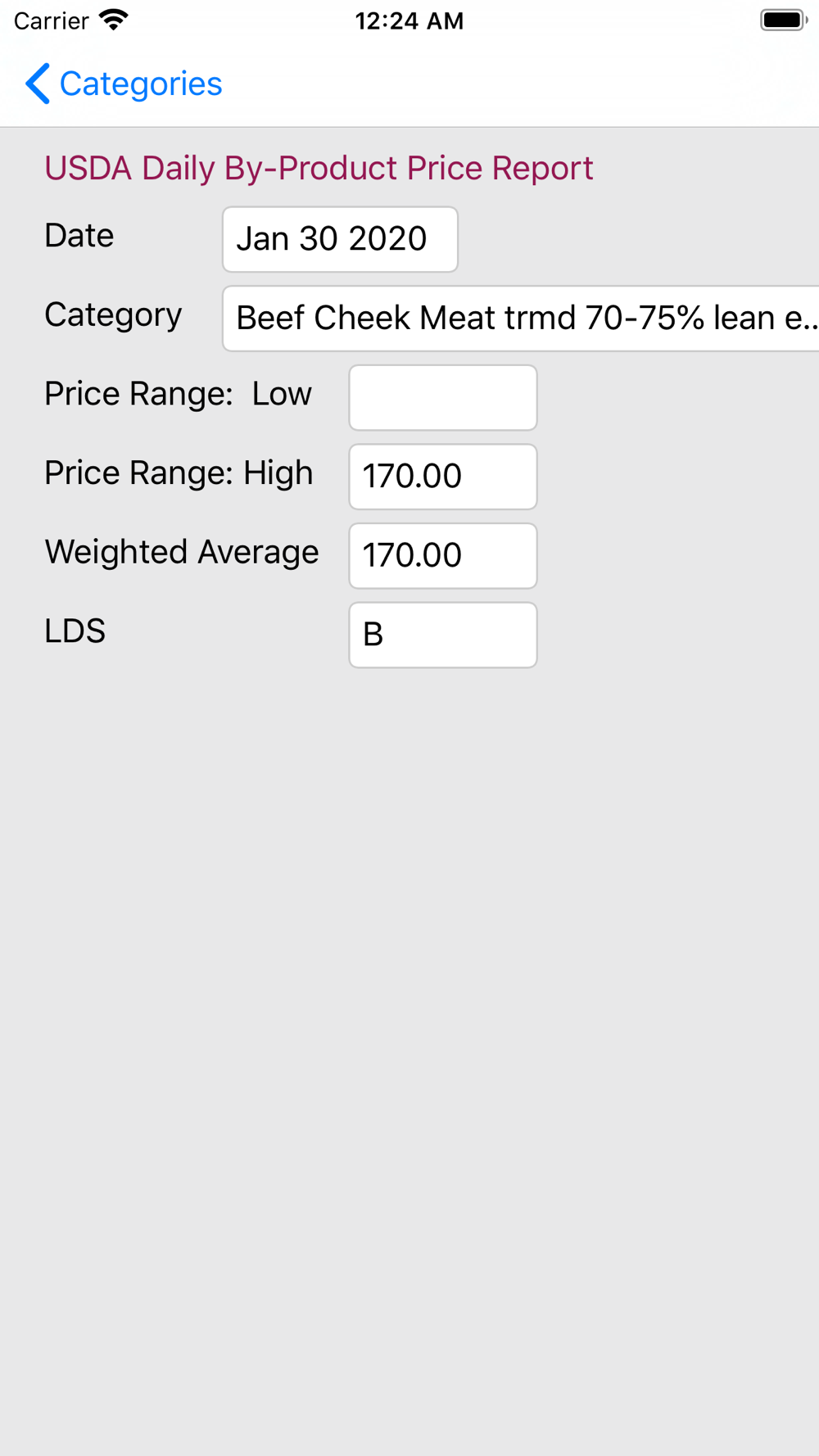Select the Weighted Average field
This screenshot has width=819, height=1456.
(x=443, y=556)
